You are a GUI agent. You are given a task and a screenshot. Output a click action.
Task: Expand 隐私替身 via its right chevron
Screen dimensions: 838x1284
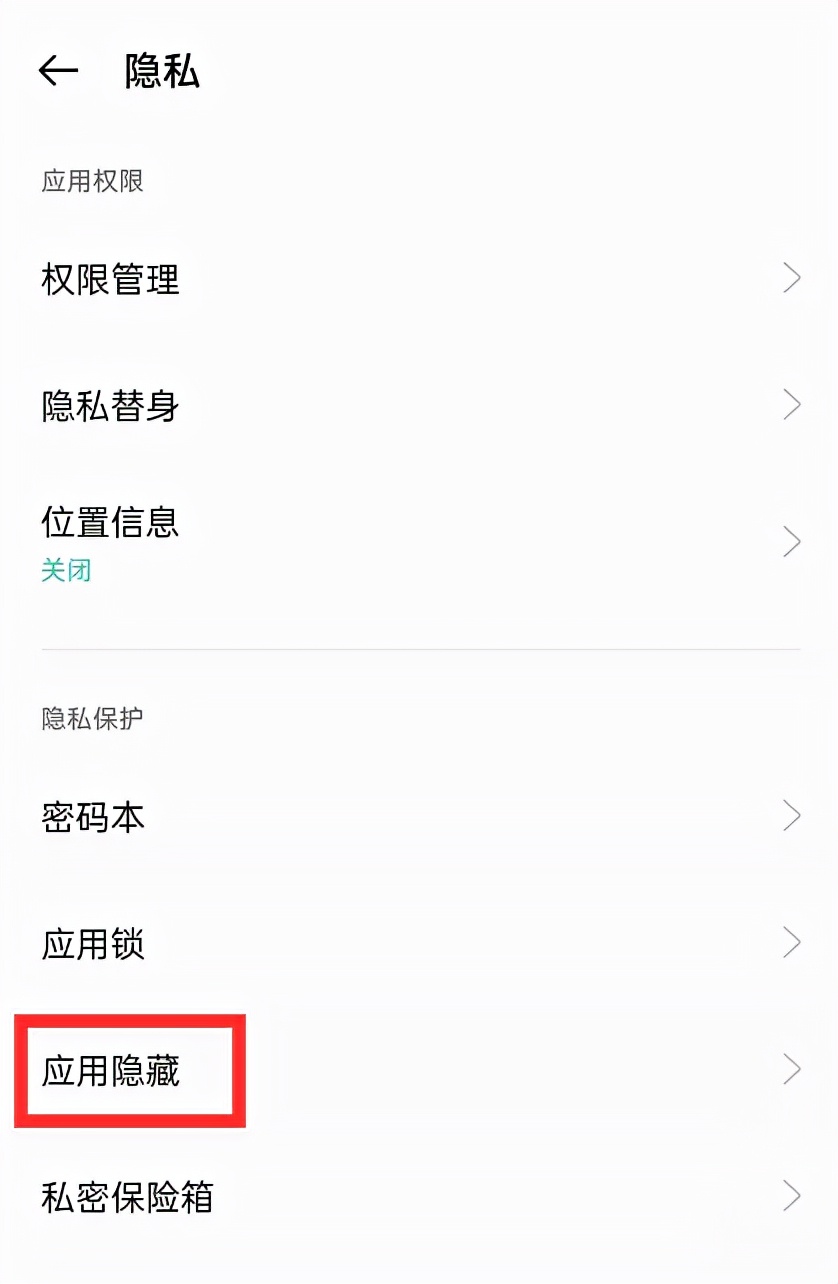[791, 404]
